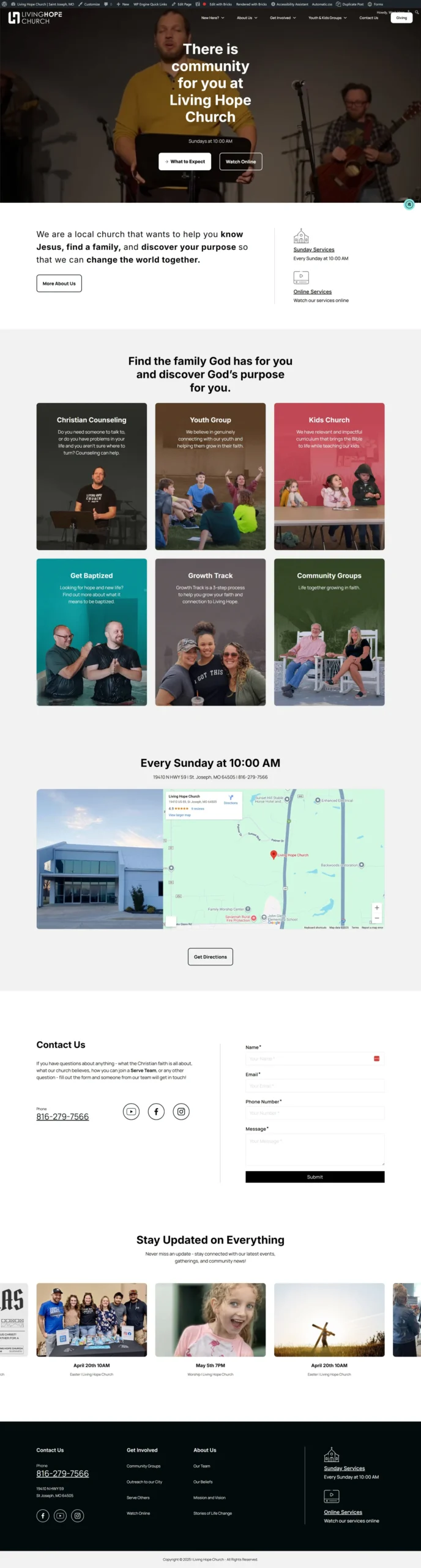The image size is (421, 1568).
Task: Open Facebook icon in Contact Us section
Action: click(156, 1111)
